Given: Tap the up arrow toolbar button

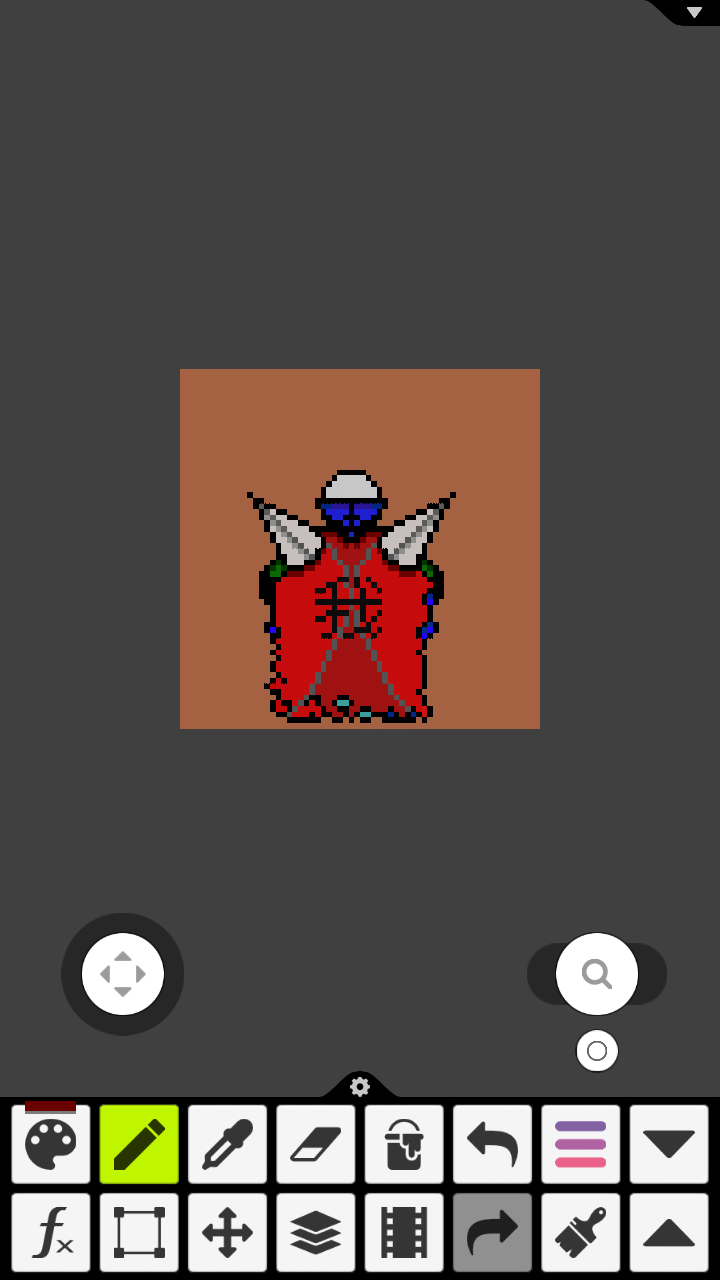Looking at the screenshot, I should 669,1232.
